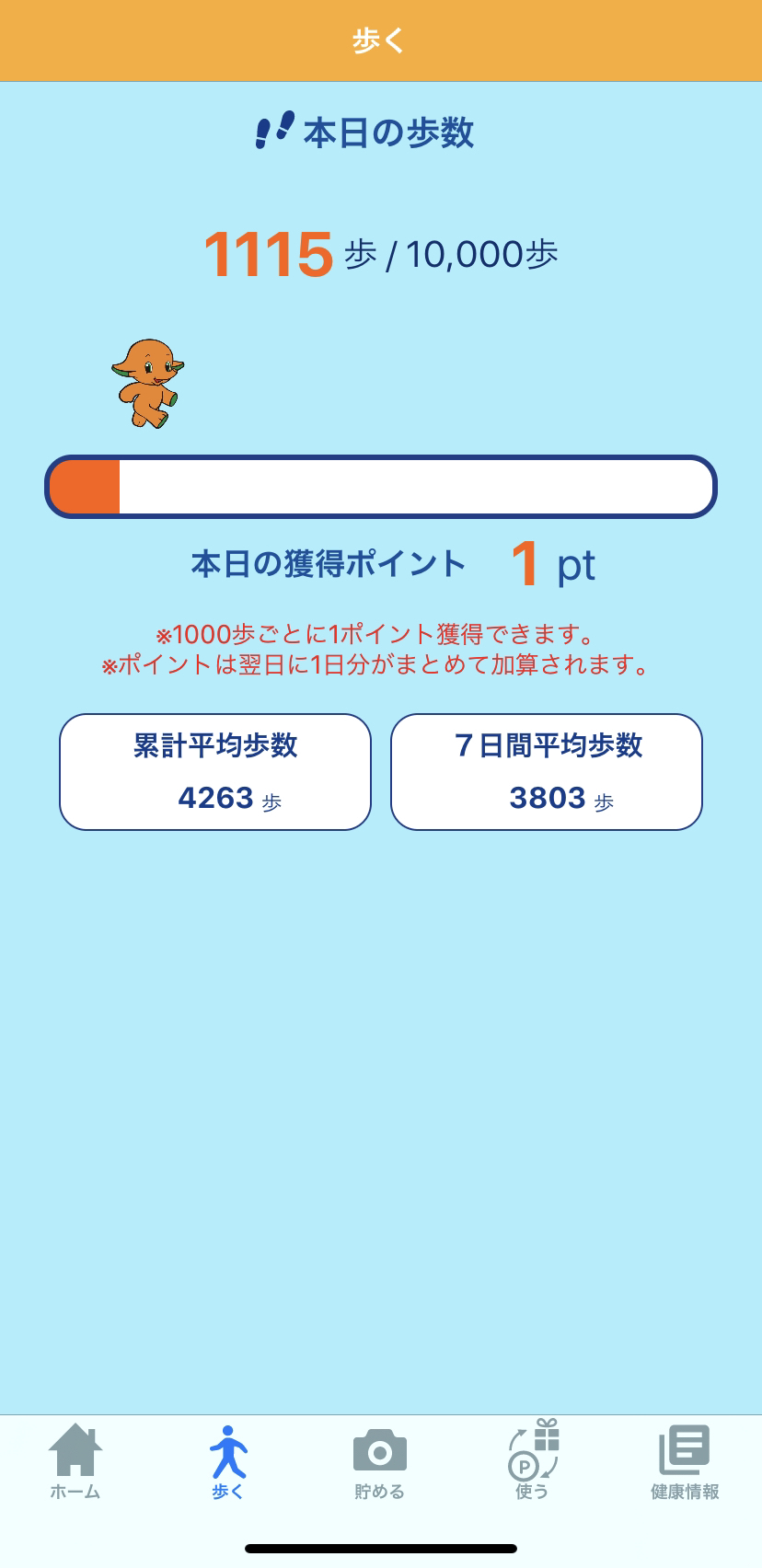This screenshot has height=1568, width=762.
Task: Select the 歩く tab
Action: click(x=227, y=1461)
